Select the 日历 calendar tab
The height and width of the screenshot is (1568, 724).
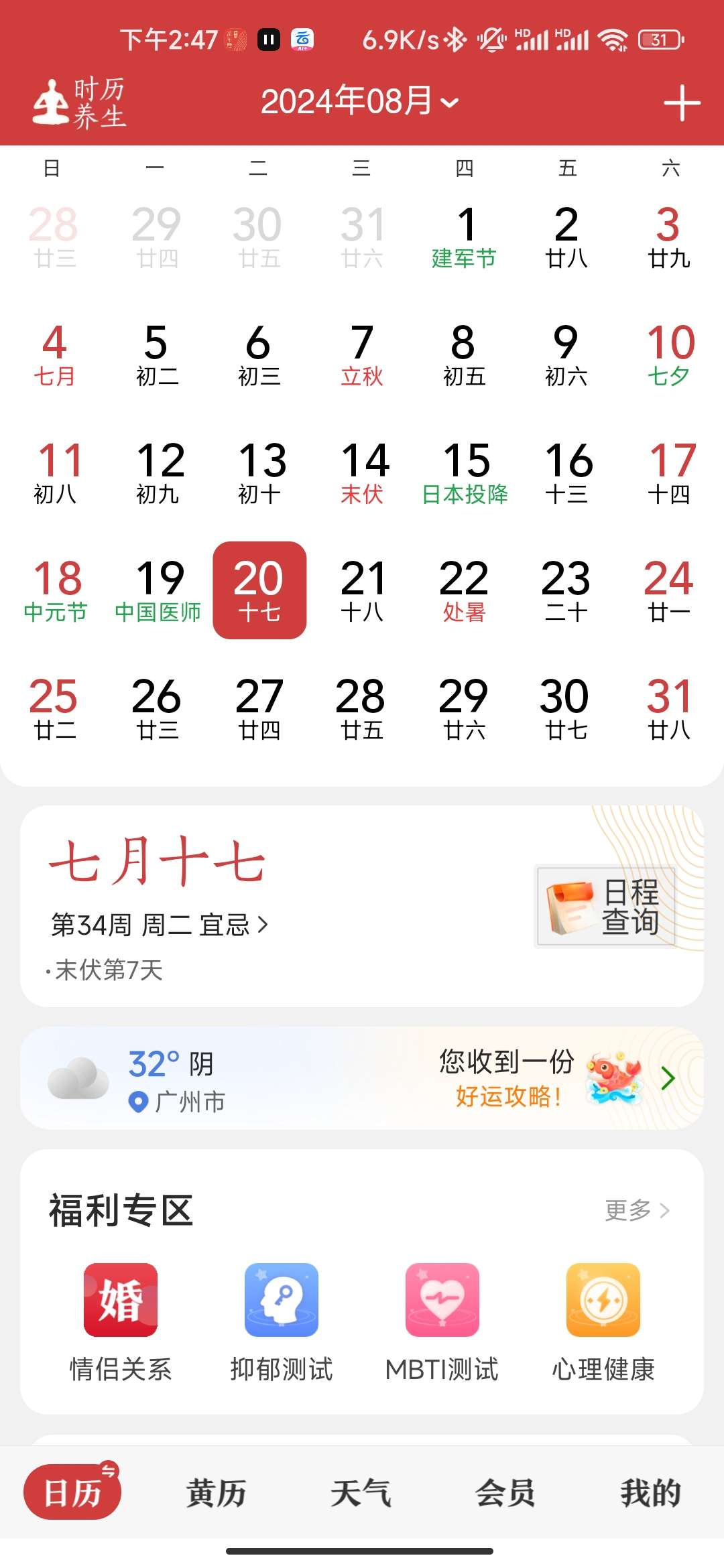click(x=72, y=1493)
